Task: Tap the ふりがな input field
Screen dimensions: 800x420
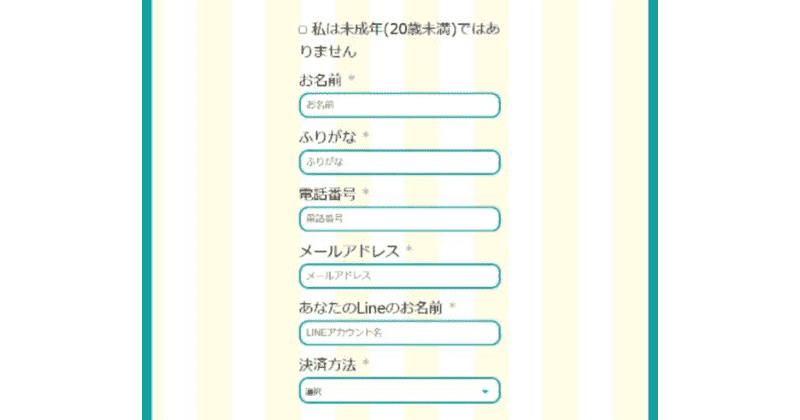Action: pos(399,162)
